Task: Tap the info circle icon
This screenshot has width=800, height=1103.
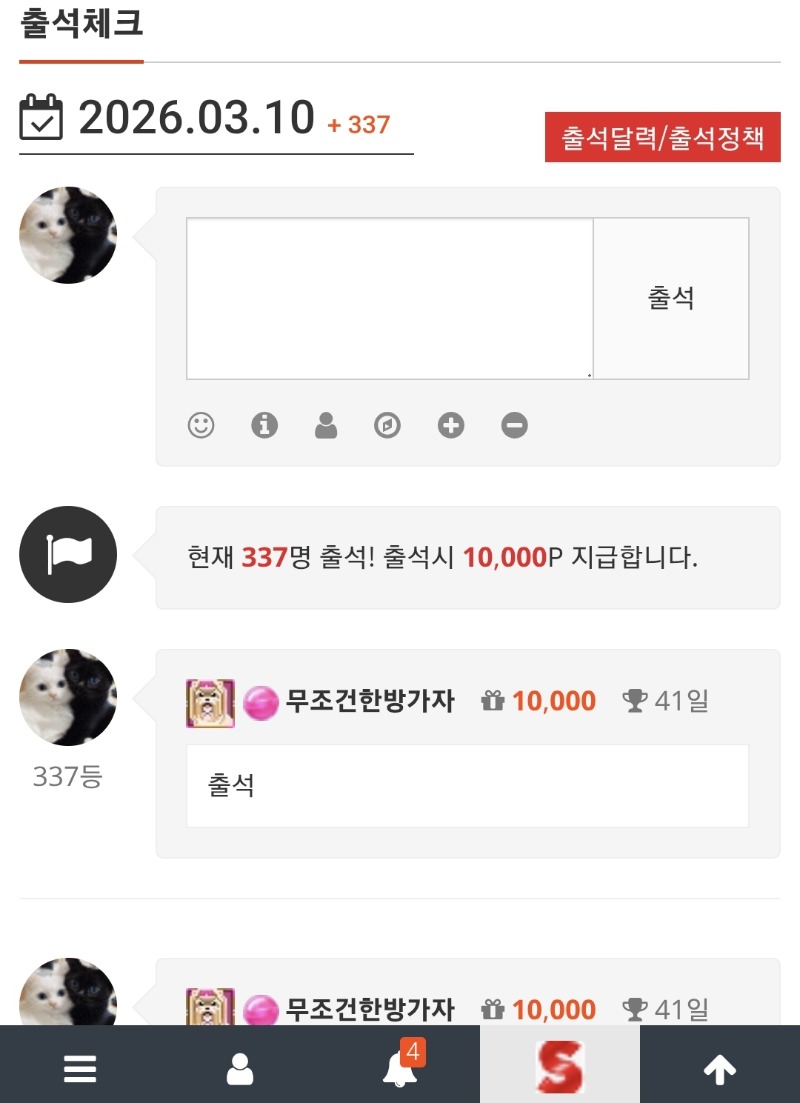Action: click(264, 425)
